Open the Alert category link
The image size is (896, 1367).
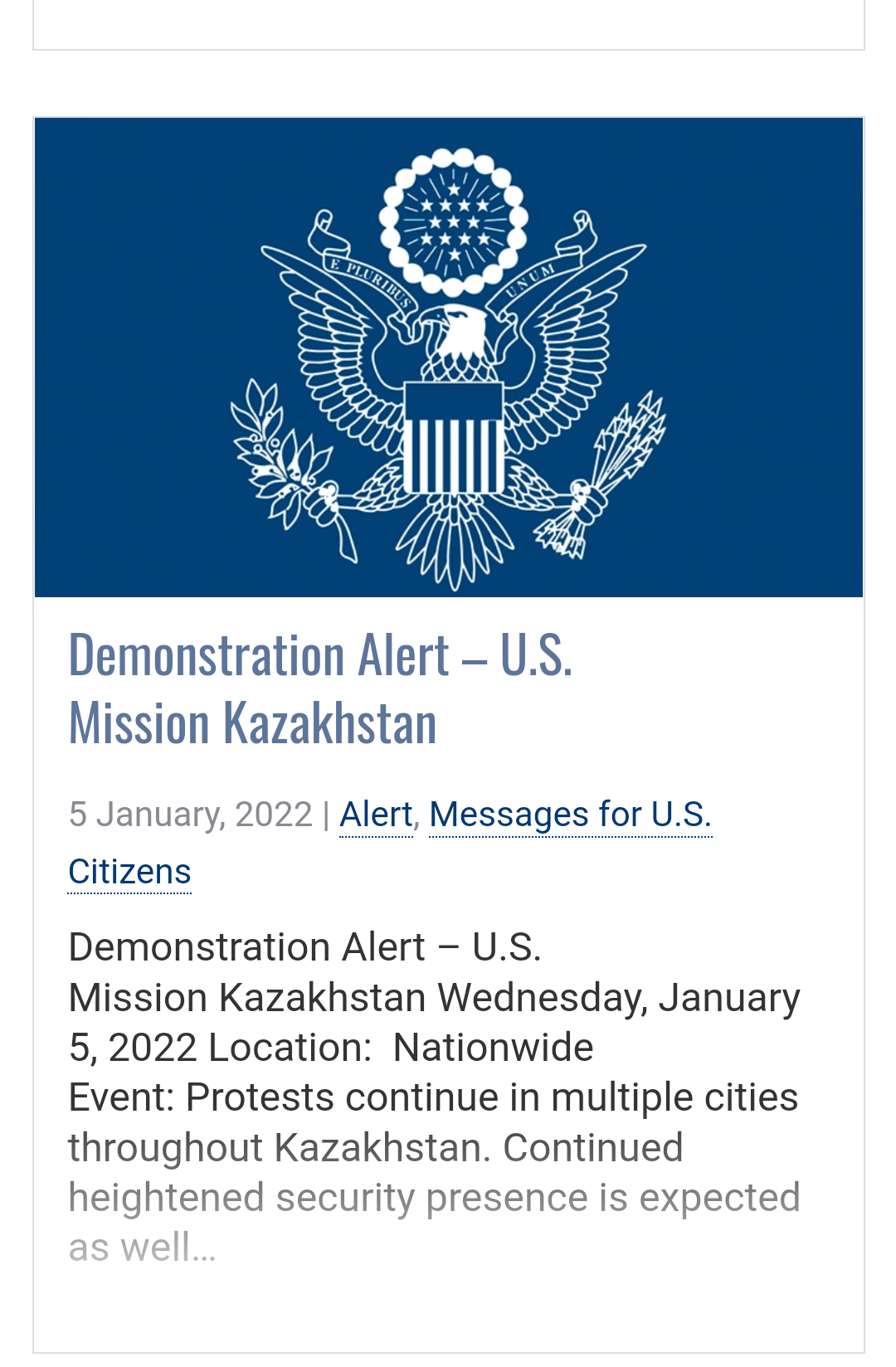point(376,815)
